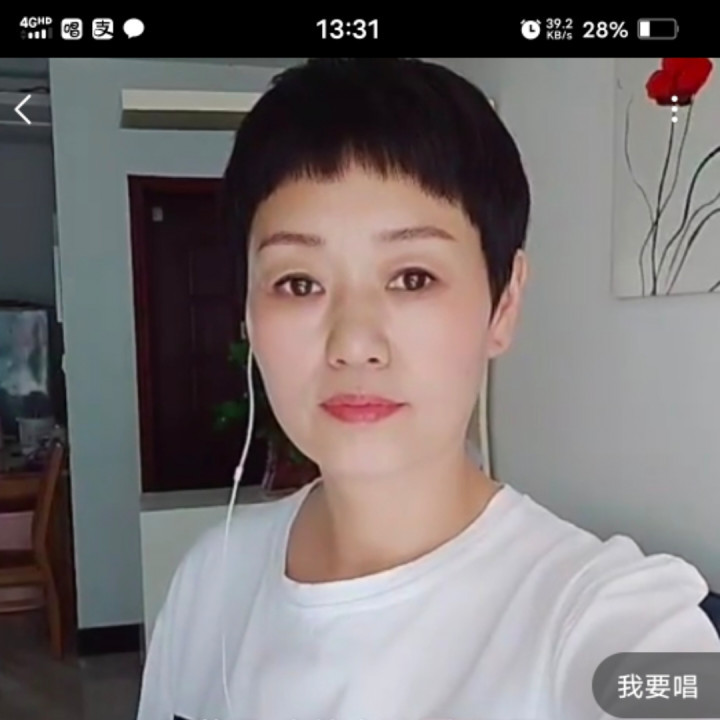Open the three-dot overflow menu

click(x=674, y=109)
